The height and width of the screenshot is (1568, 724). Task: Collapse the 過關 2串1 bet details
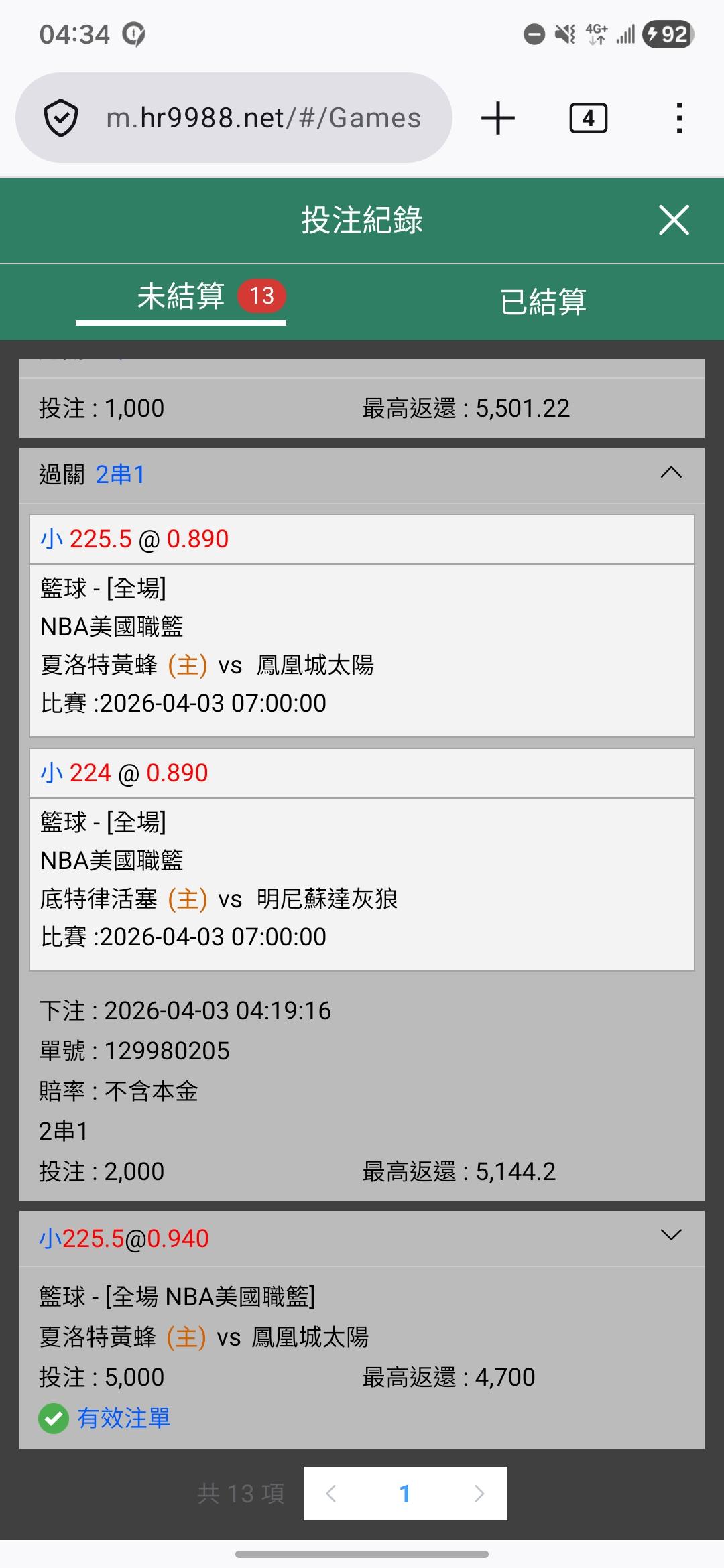[x=671, y=473]
